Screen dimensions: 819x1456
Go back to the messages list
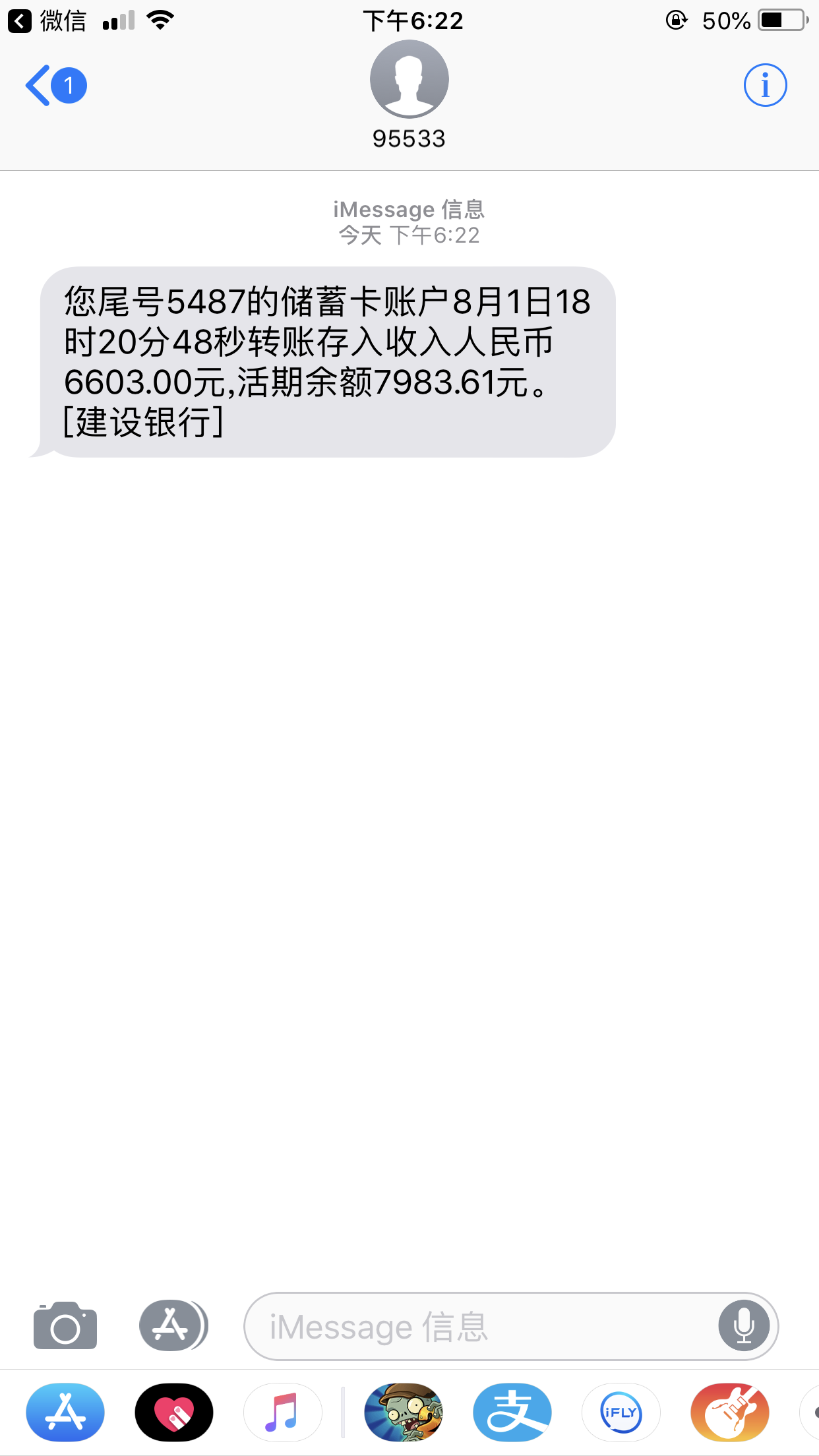pos(55,86)
